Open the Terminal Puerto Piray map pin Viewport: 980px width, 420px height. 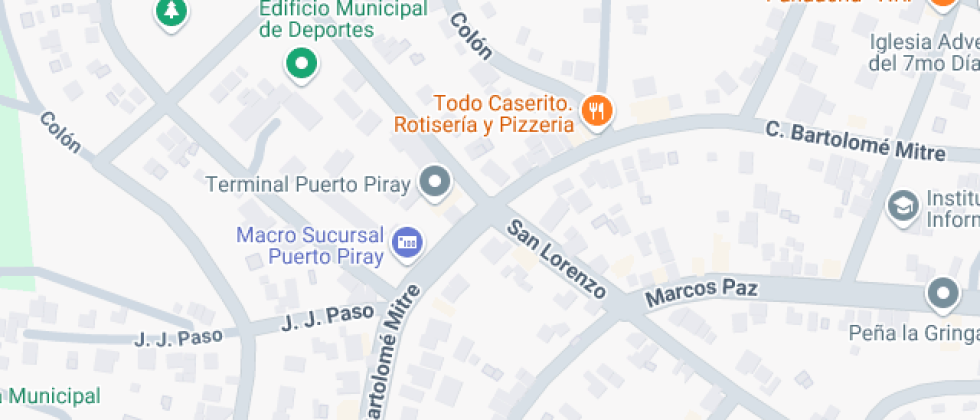point(435,182)
